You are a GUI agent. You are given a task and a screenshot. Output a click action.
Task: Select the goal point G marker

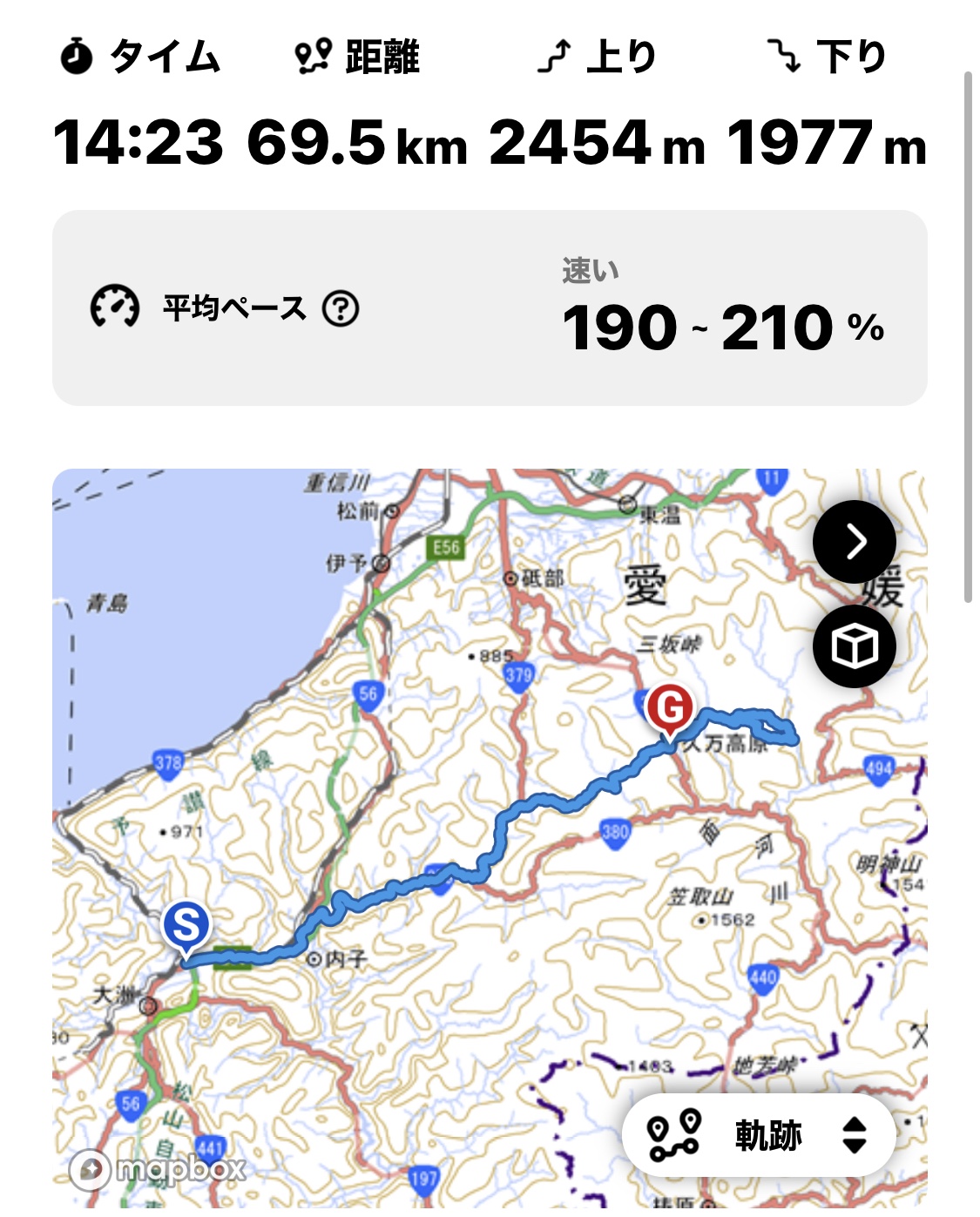click(x=669, y=710)
